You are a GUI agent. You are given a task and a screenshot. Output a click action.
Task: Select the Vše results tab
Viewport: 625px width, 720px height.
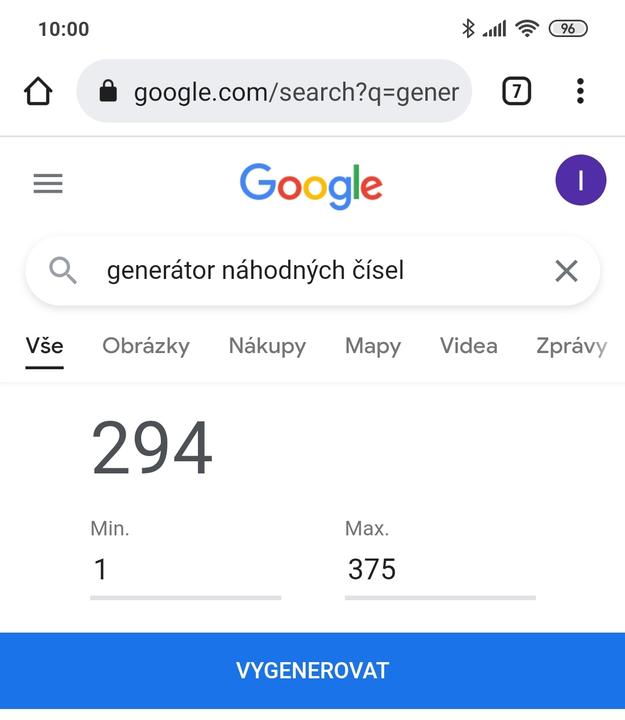point(44,346)
